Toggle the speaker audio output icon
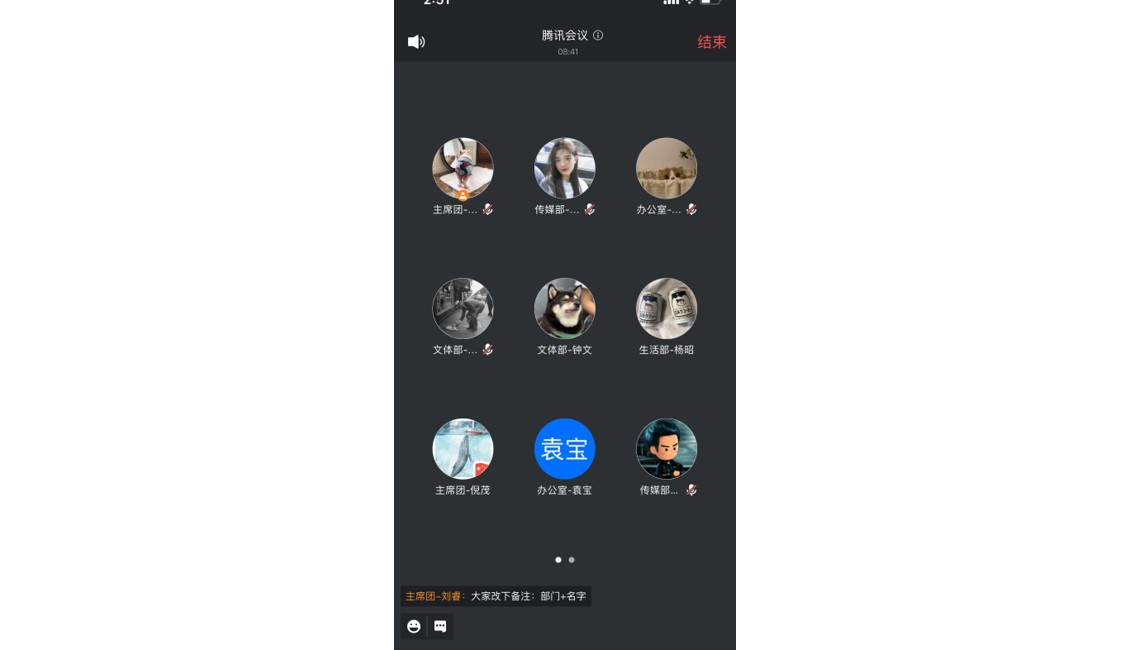The height and width of the screenshot is (650, 1130). [x=416, y=42]
